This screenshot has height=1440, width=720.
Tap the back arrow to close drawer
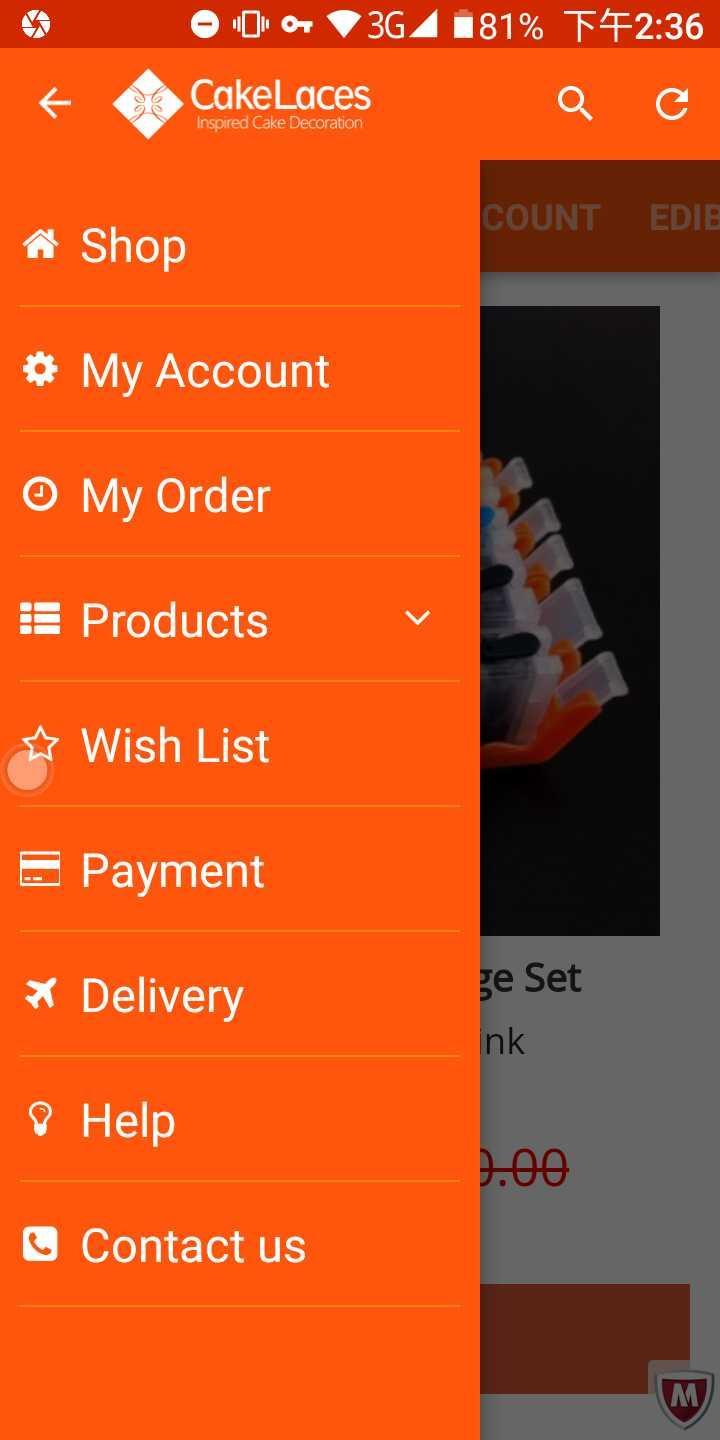click(55, 103)
